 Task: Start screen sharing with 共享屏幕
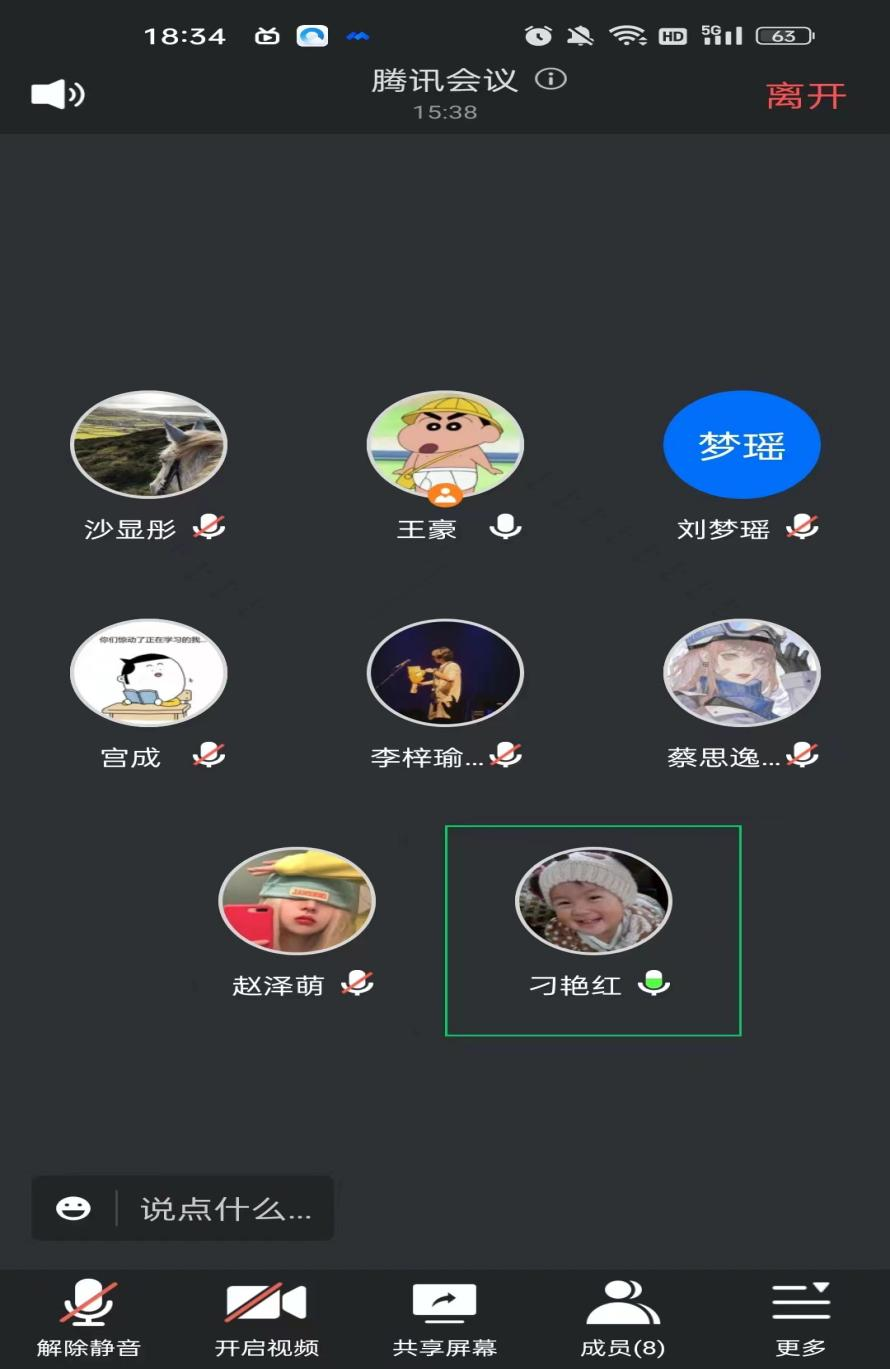click(x=445, y=1317)
